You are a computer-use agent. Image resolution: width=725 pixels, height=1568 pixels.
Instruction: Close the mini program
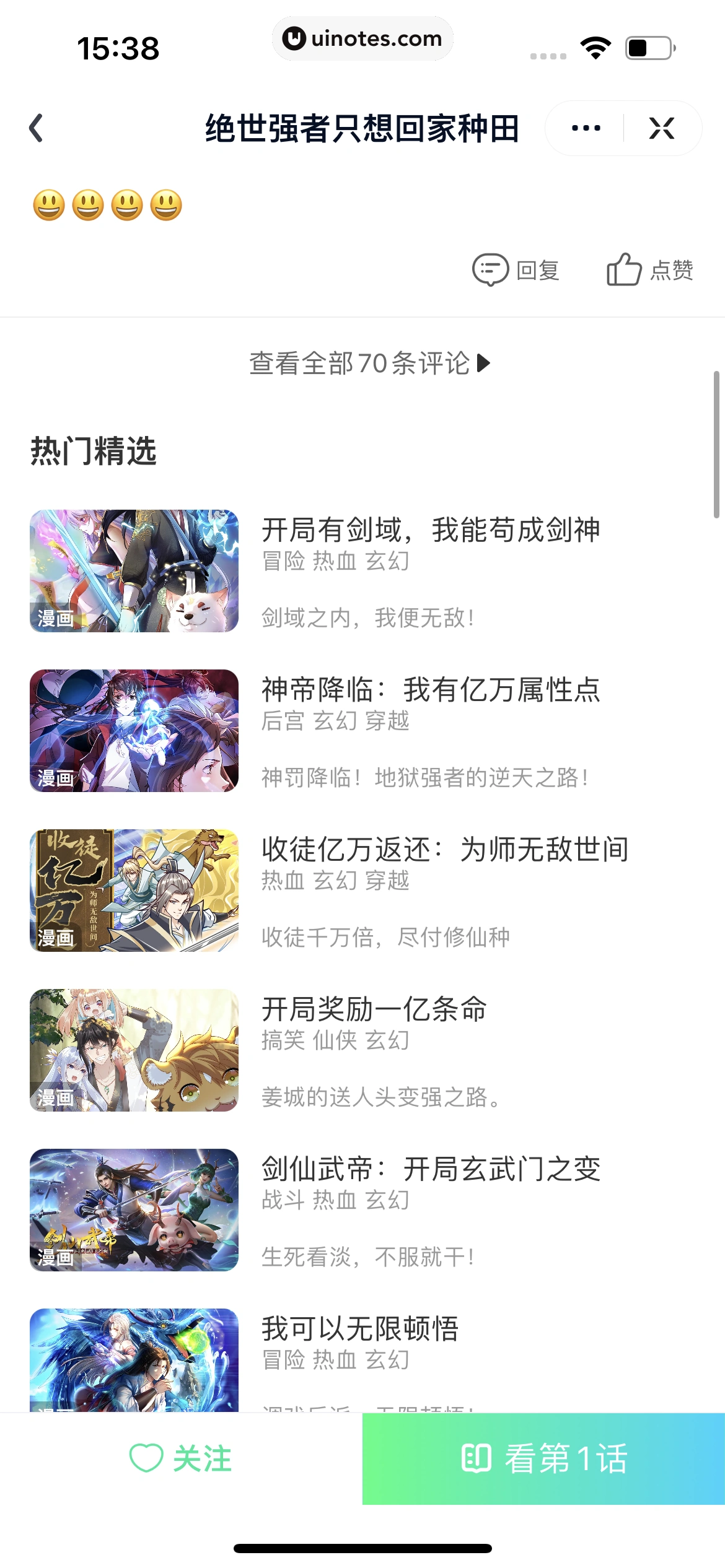tap(661, 128)
